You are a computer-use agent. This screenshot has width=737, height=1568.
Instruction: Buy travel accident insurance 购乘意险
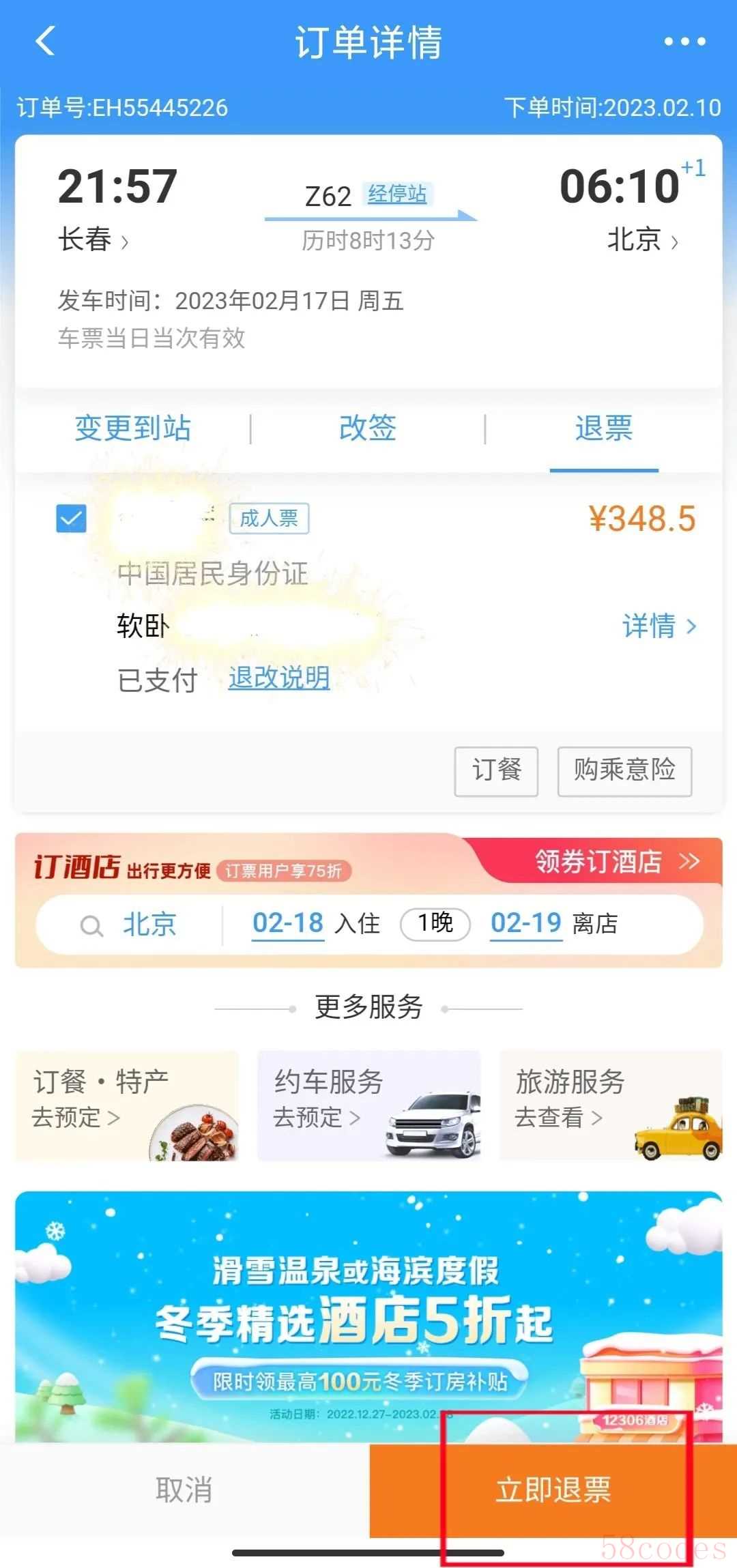click(x=624, y=770)
